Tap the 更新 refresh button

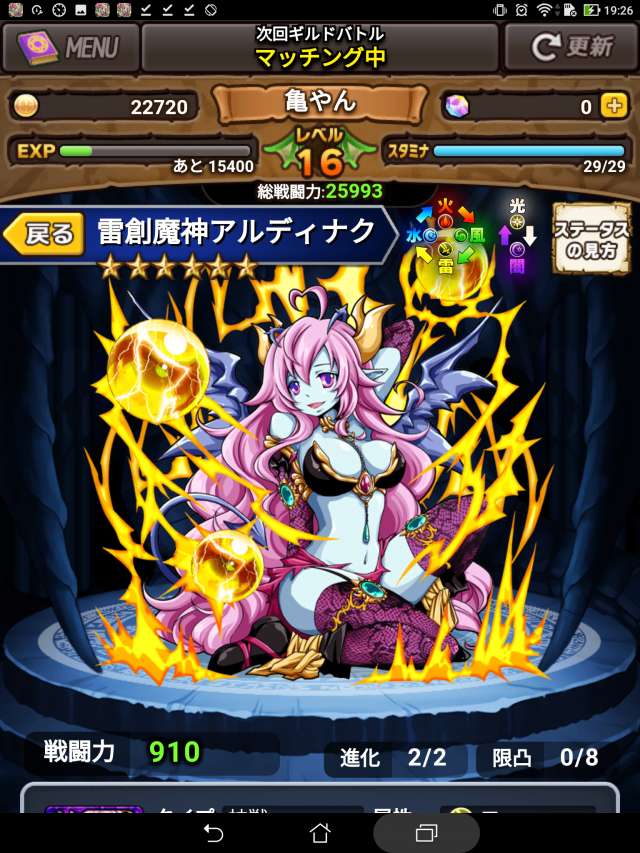pyautogui.click(x=571, y=47)
